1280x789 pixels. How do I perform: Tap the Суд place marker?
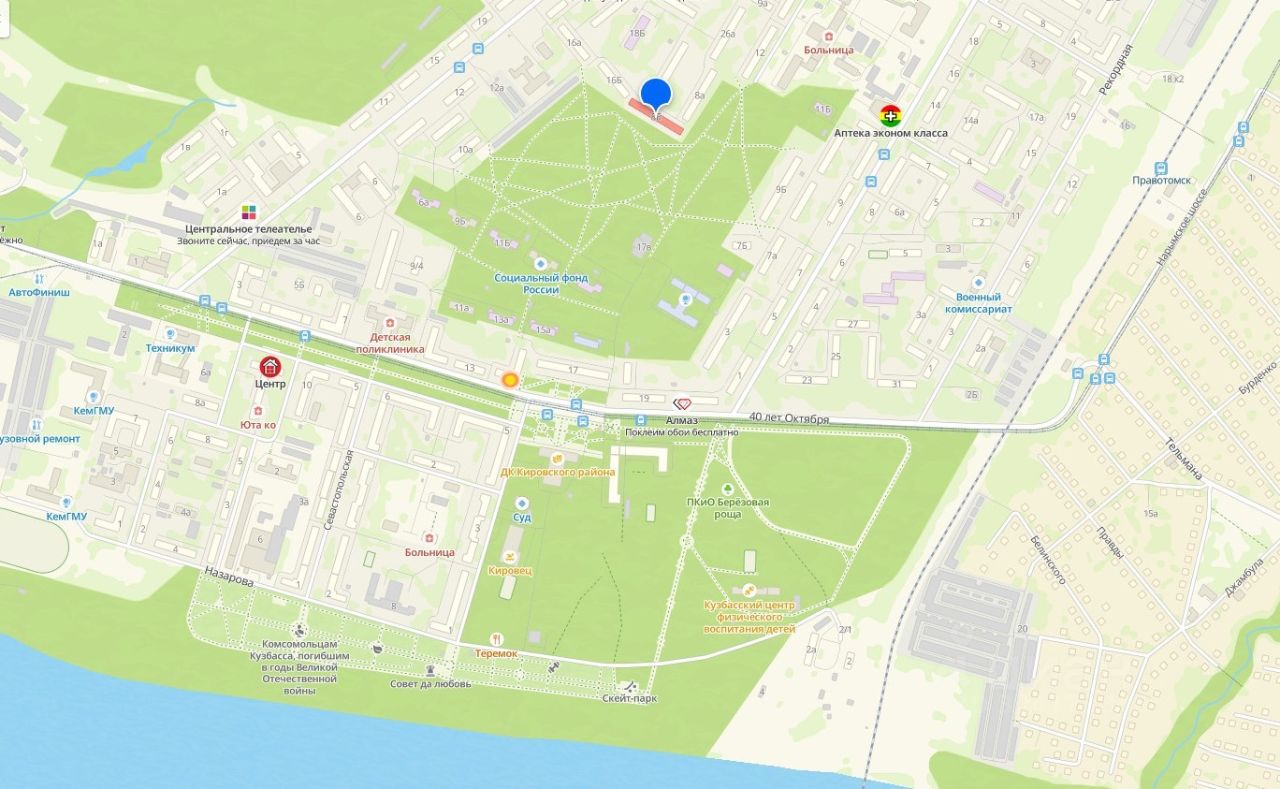tap(521, 503)
